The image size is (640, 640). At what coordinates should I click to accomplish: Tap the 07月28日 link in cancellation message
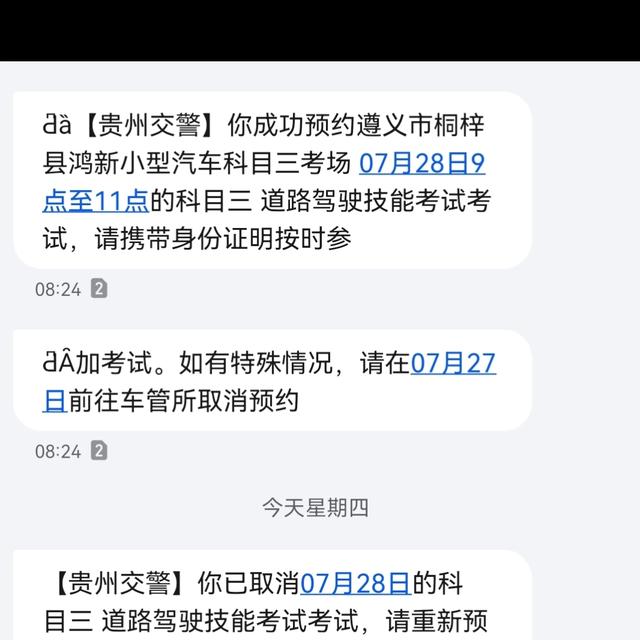click(x=354, y=583)
